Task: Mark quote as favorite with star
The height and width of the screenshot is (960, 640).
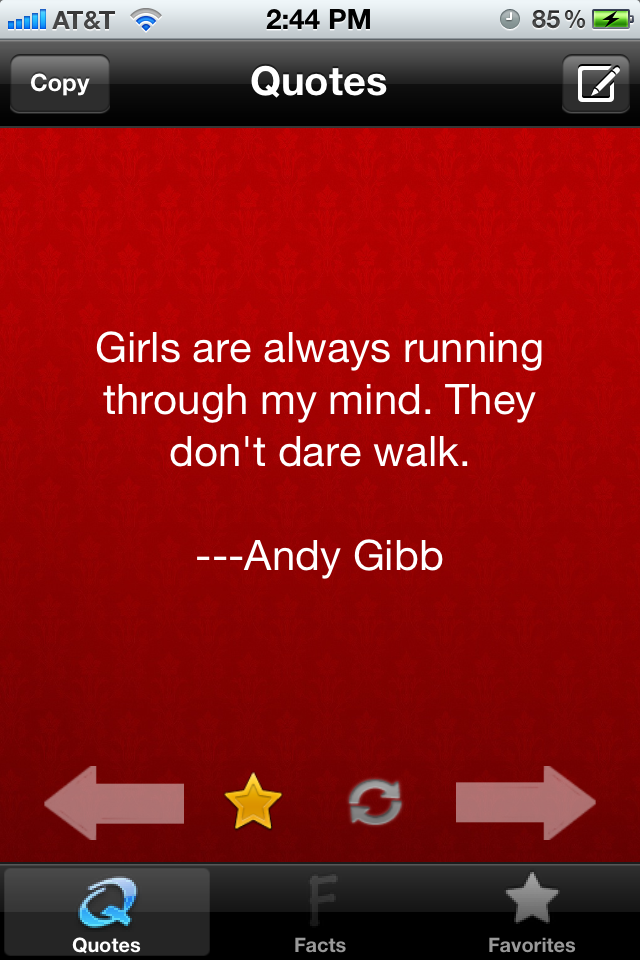Action: tap(253, 802)
